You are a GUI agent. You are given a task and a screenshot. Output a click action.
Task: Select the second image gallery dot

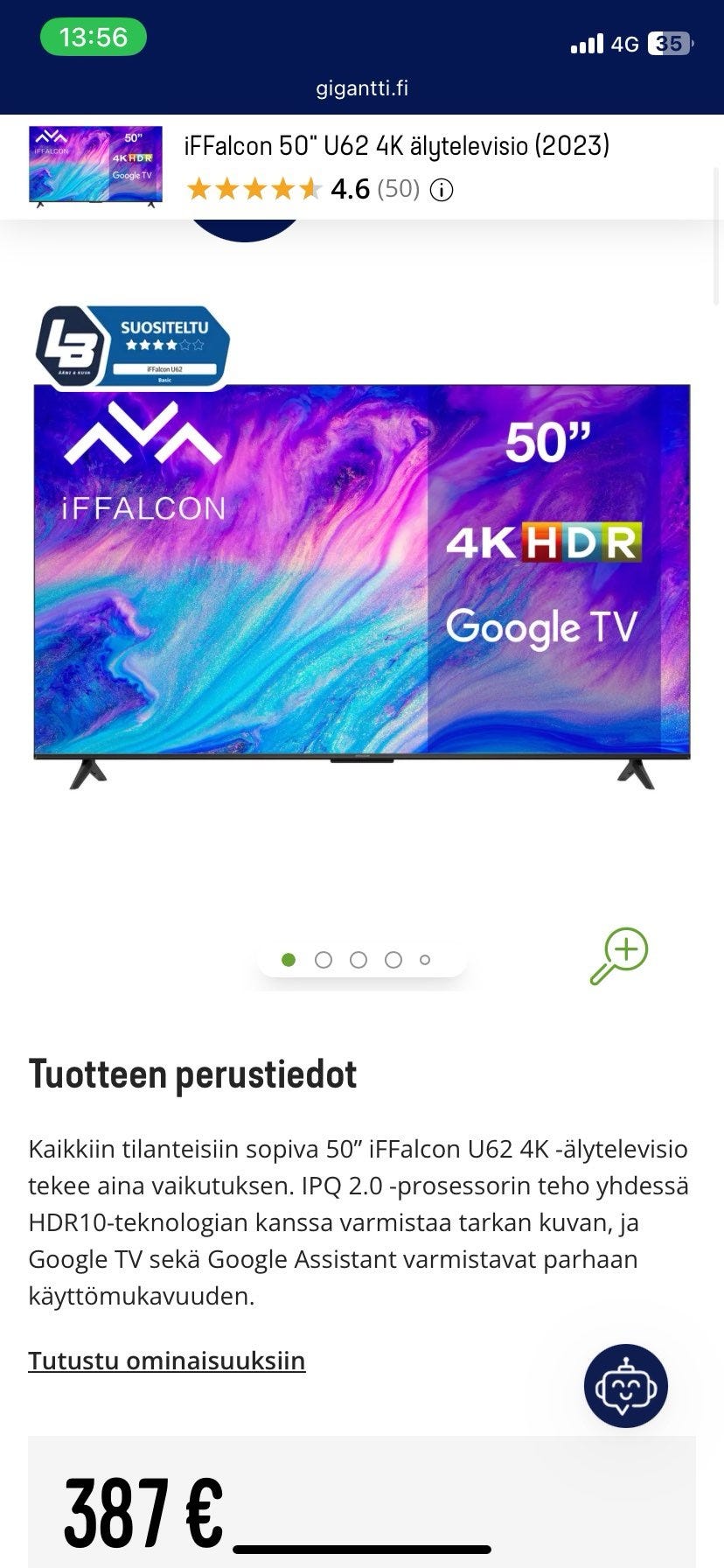coord(324,960)
